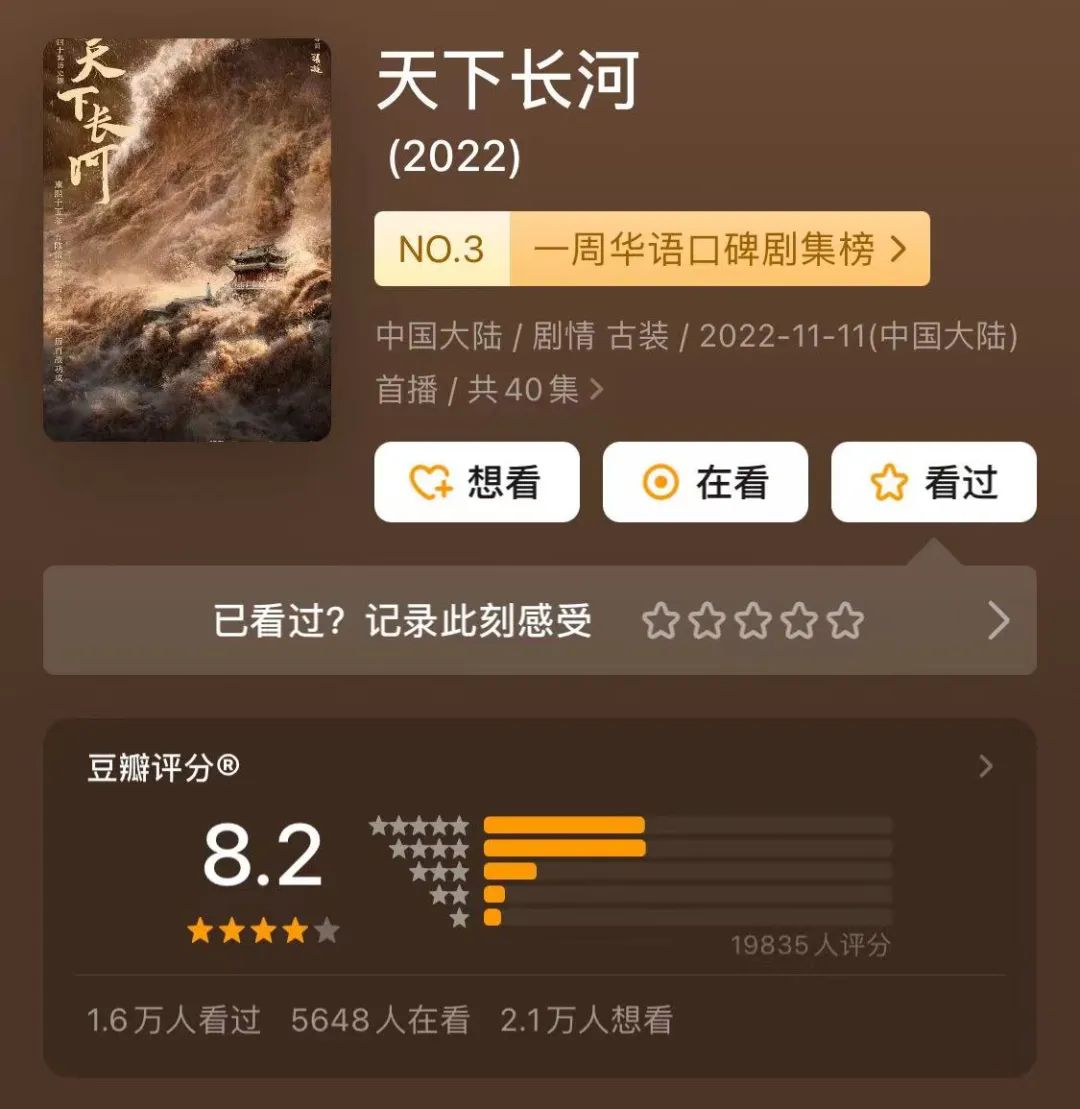Select the first empty rating star
This screenshot has width=1080, height=1109.
(661, 621)
